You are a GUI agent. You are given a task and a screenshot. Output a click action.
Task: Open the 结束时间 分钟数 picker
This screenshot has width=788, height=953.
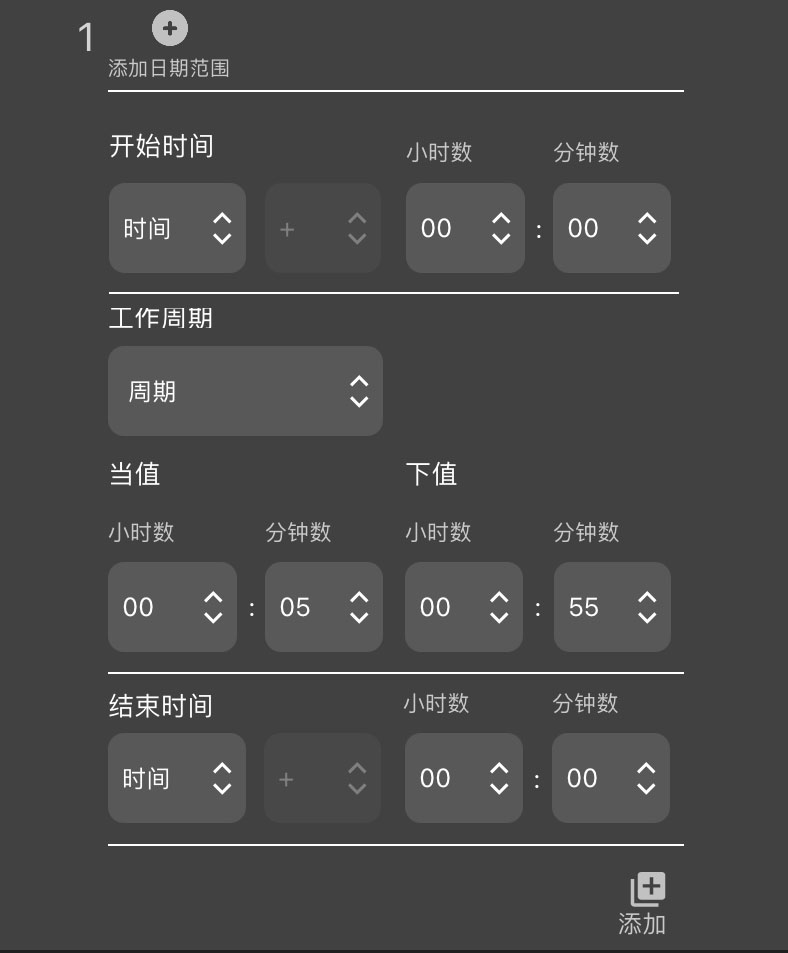[x=610, y=778]
